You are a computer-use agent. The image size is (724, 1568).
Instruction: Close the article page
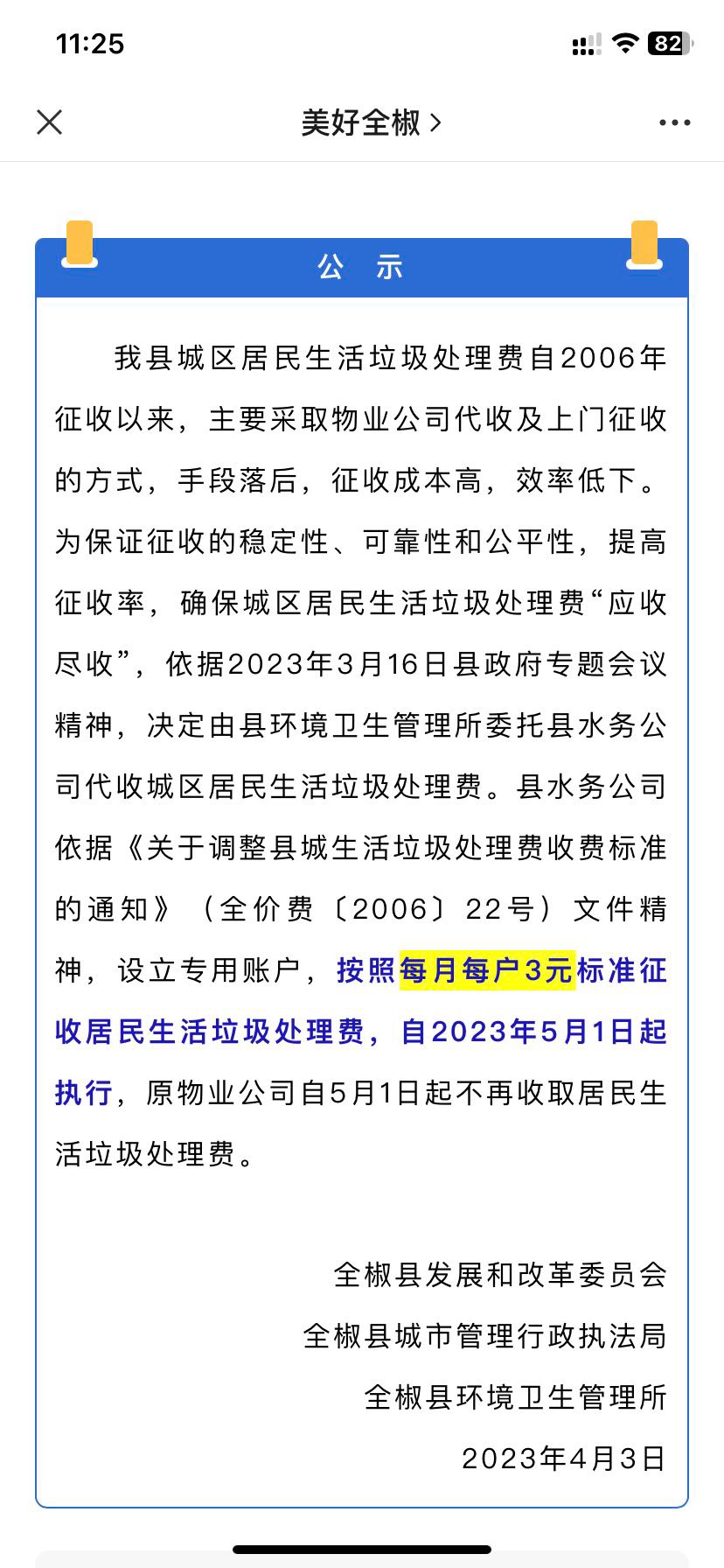(x=50, y=122)
